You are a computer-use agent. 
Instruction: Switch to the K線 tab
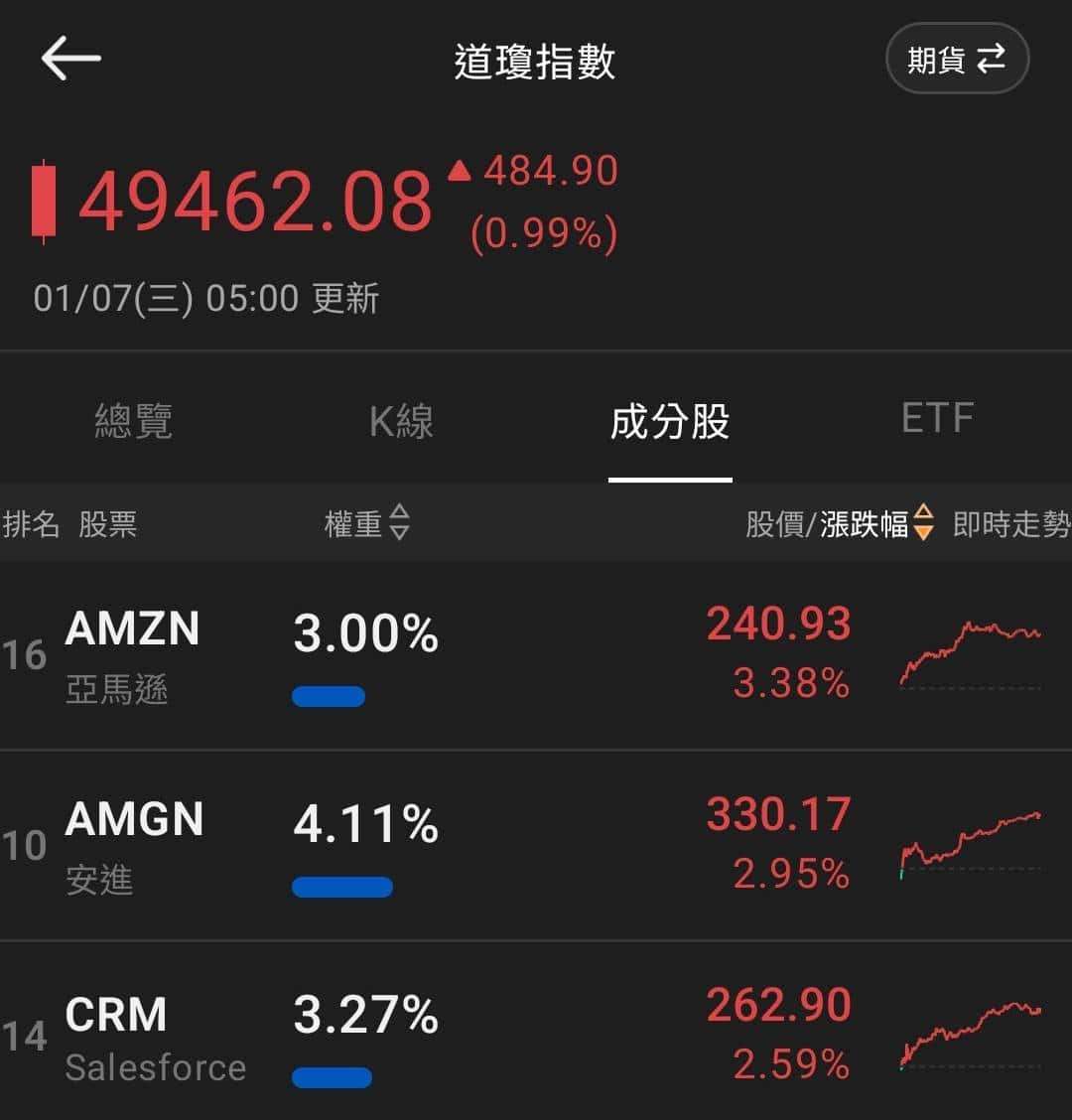[x=401, y=421]
